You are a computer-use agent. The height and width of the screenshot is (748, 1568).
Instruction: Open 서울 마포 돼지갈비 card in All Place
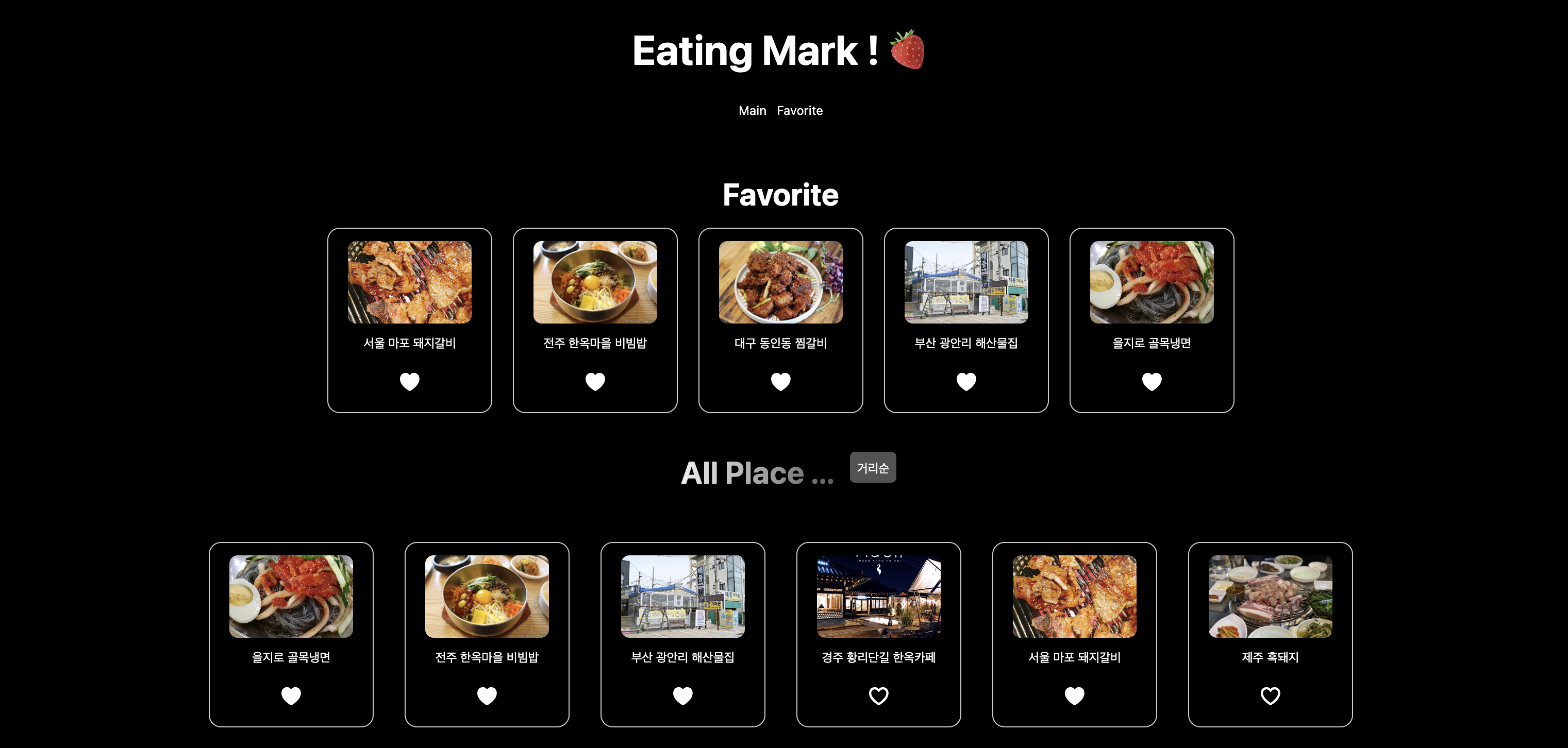(1074, 597)
